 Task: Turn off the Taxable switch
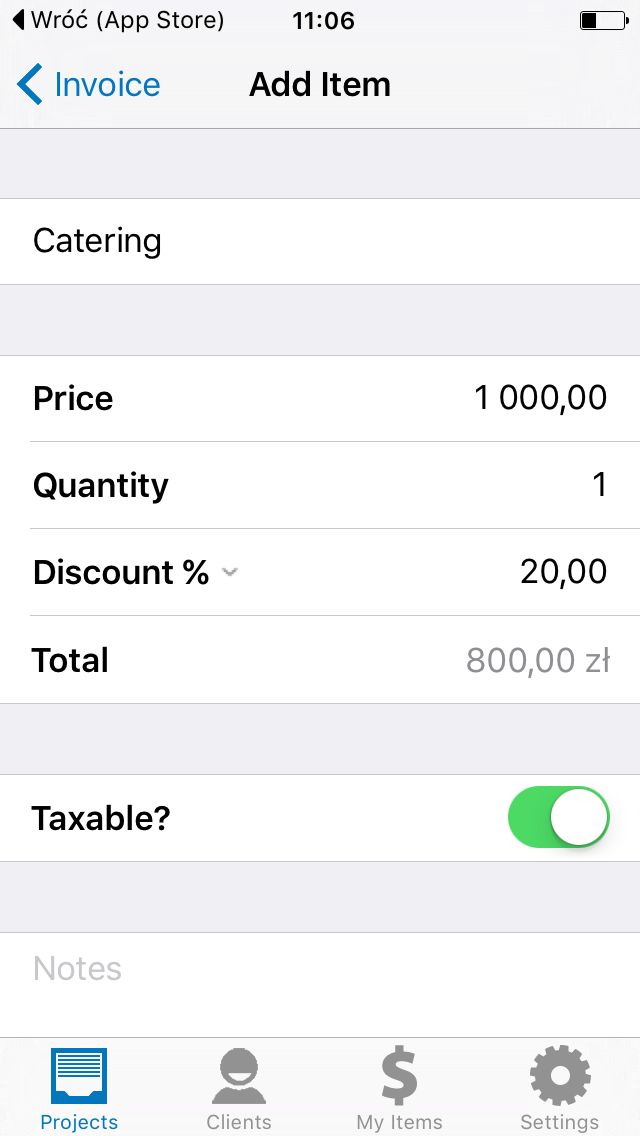tap(558, 817)
